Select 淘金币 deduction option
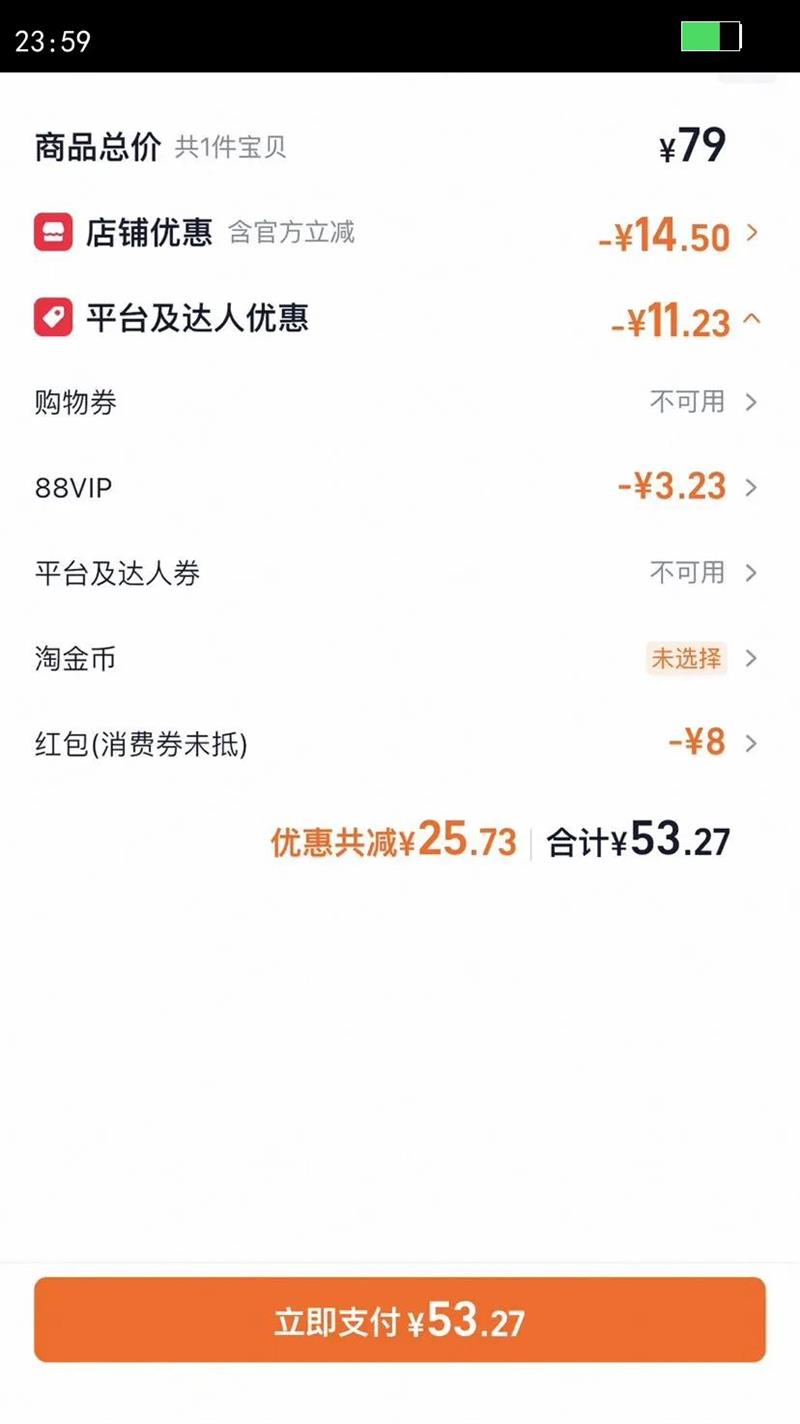 688,658
